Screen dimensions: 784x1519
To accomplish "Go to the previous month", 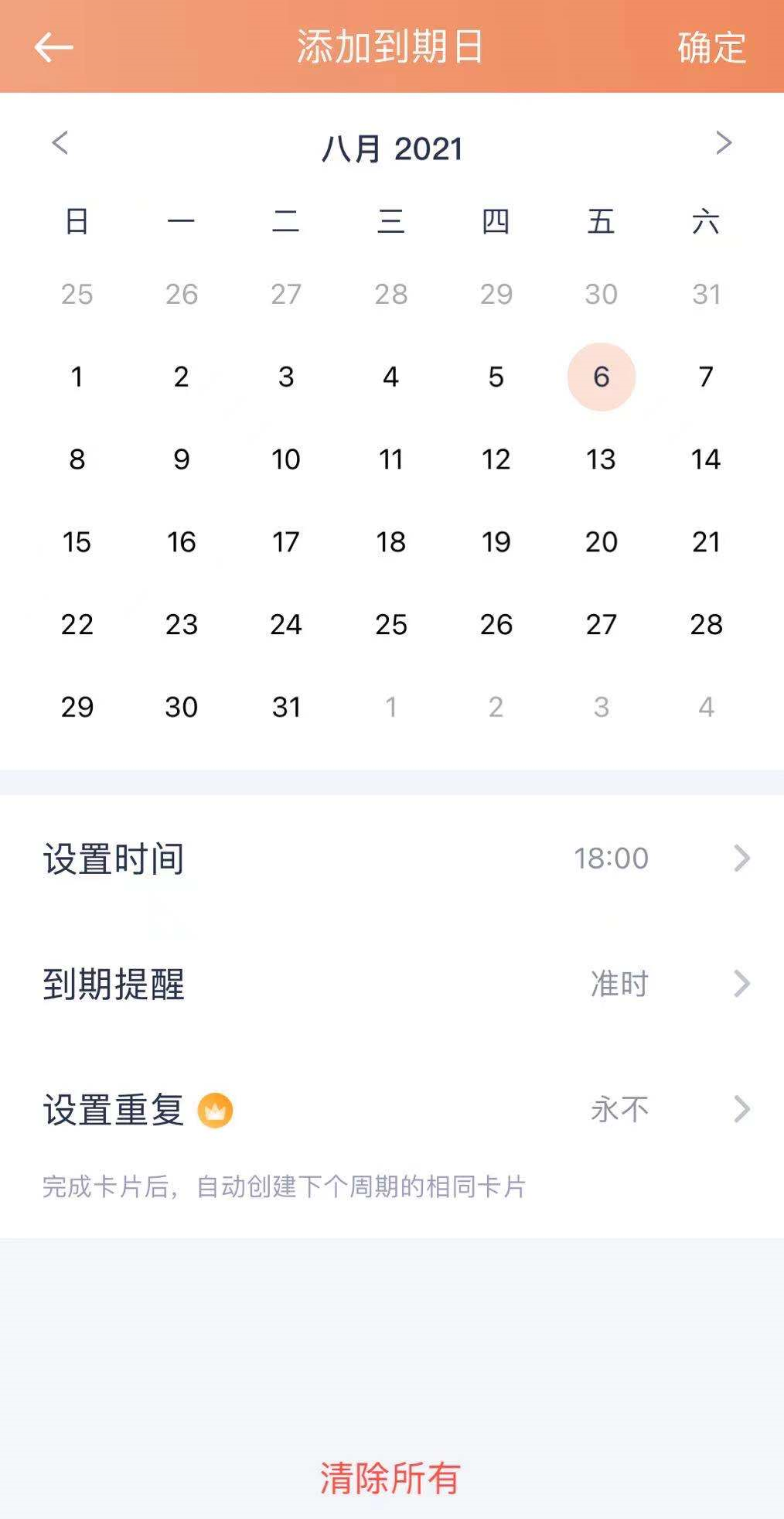I will [x=60, y=143].
